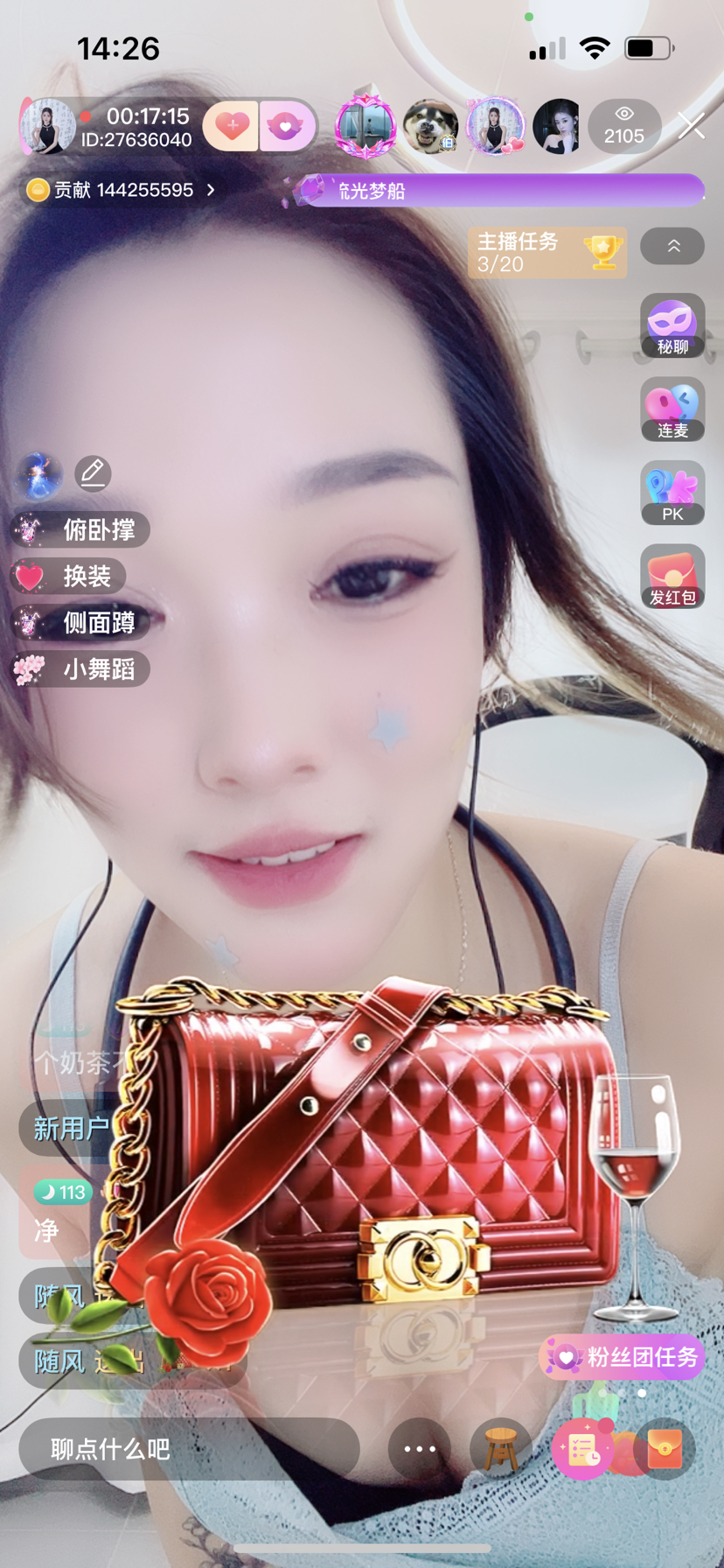Open the red envelope icon in bottom bar
The height and width of the screenshot is (1568, 724).
coord(664,1449)
